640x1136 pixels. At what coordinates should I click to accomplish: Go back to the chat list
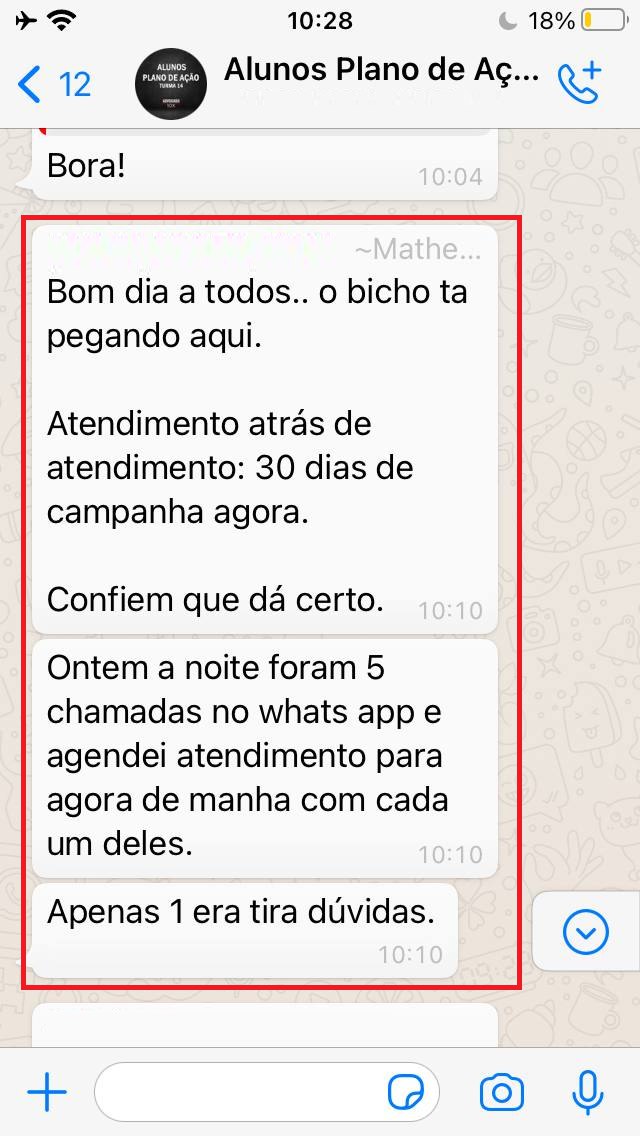53,84
